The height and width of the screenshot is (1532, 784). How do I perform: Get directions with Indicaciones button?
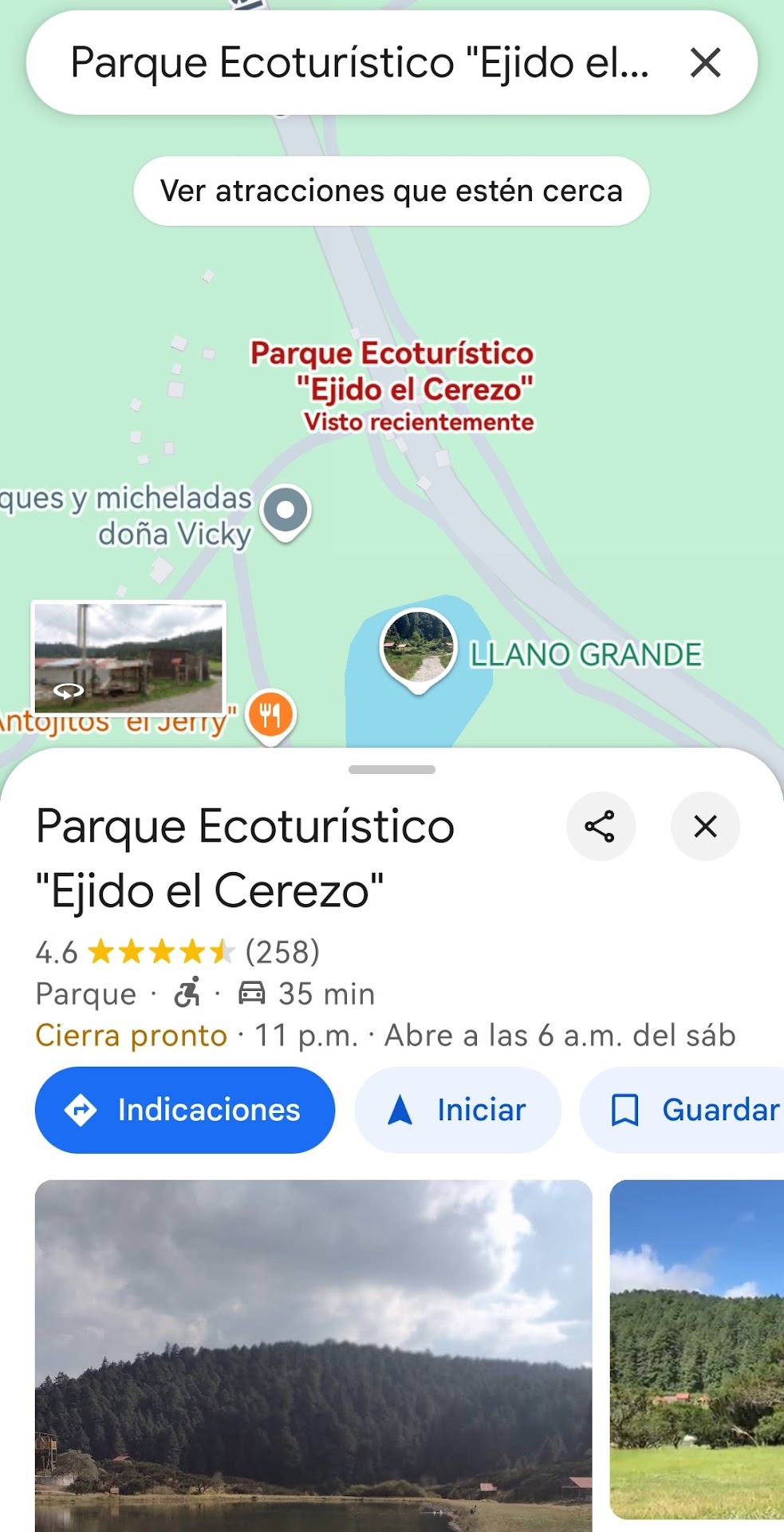(185, 1110)
